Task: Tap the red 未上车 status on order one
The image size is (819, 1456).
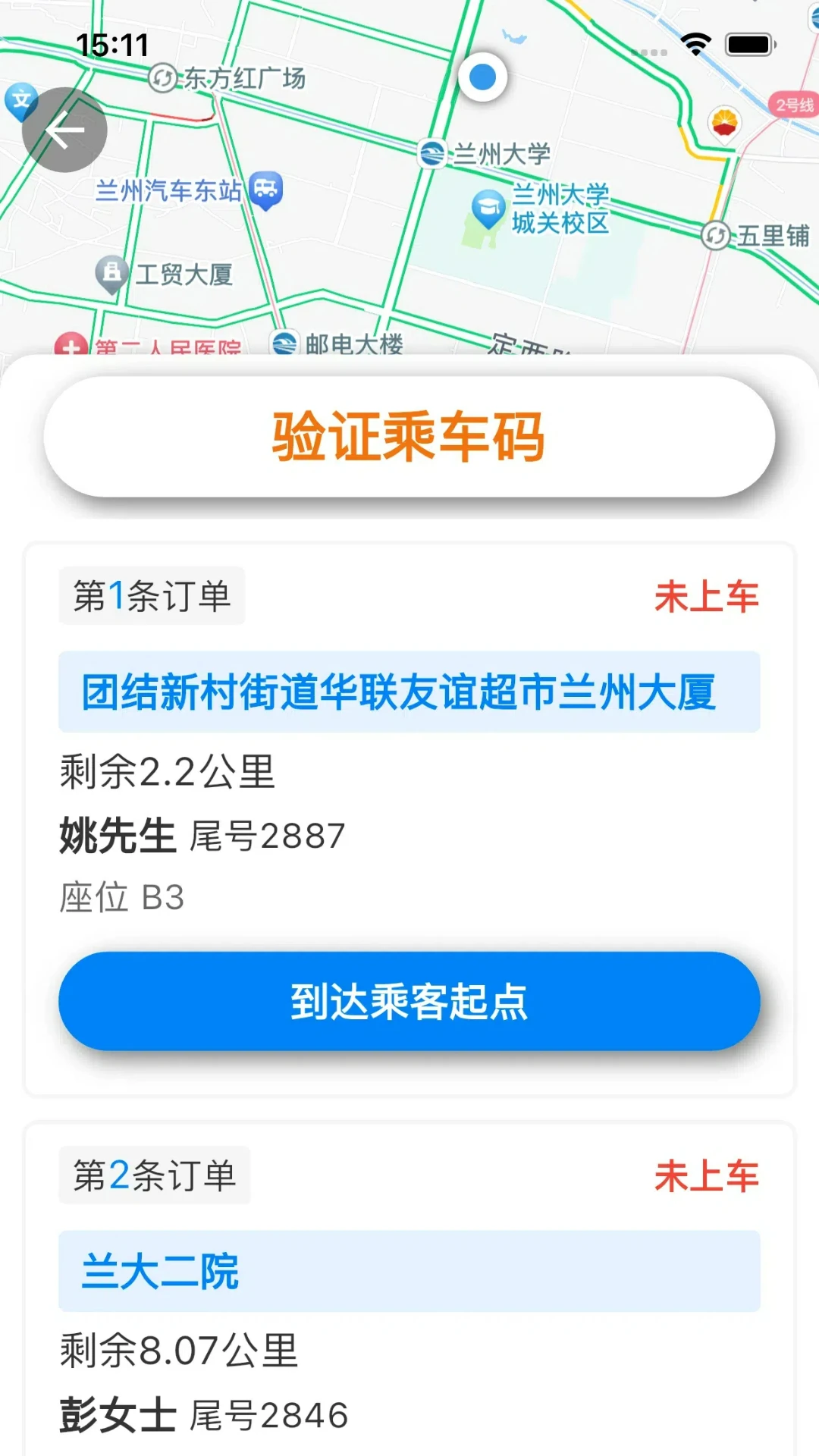Action: pyautogui.click(x=707, y=597)
